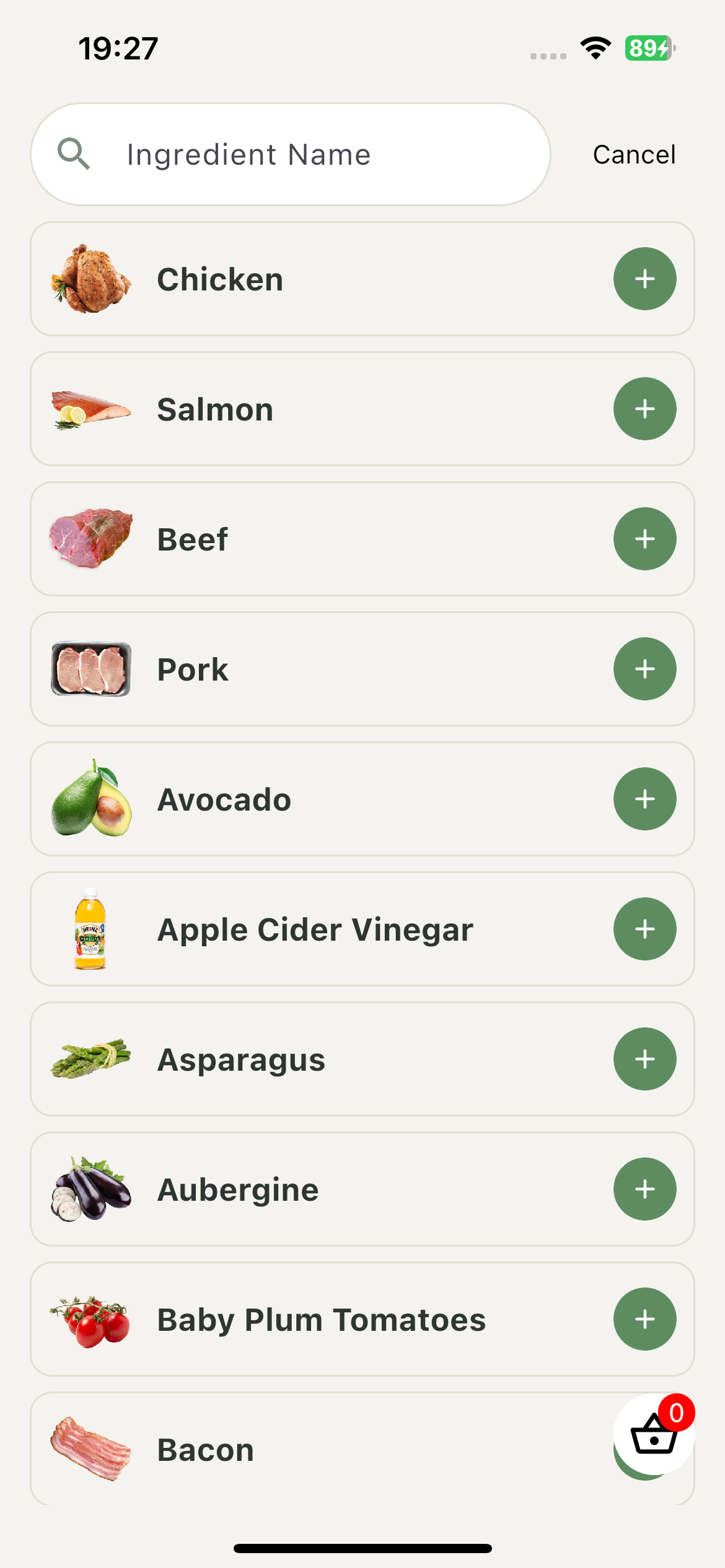Viewport: 725px width, 1568px height.
Task: Add Apple Cider Vinegar with its plus icon
Action: point(644,928)
